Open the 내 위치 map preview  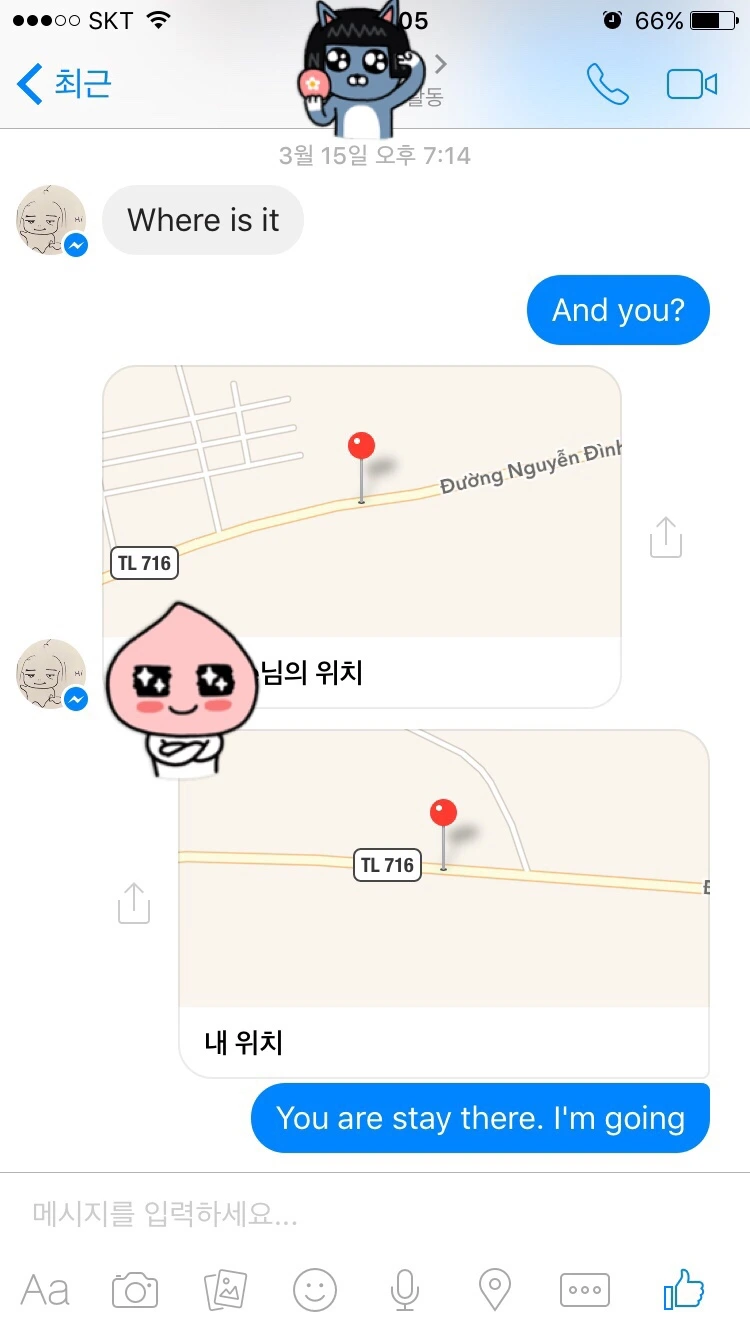coord(444,870)
